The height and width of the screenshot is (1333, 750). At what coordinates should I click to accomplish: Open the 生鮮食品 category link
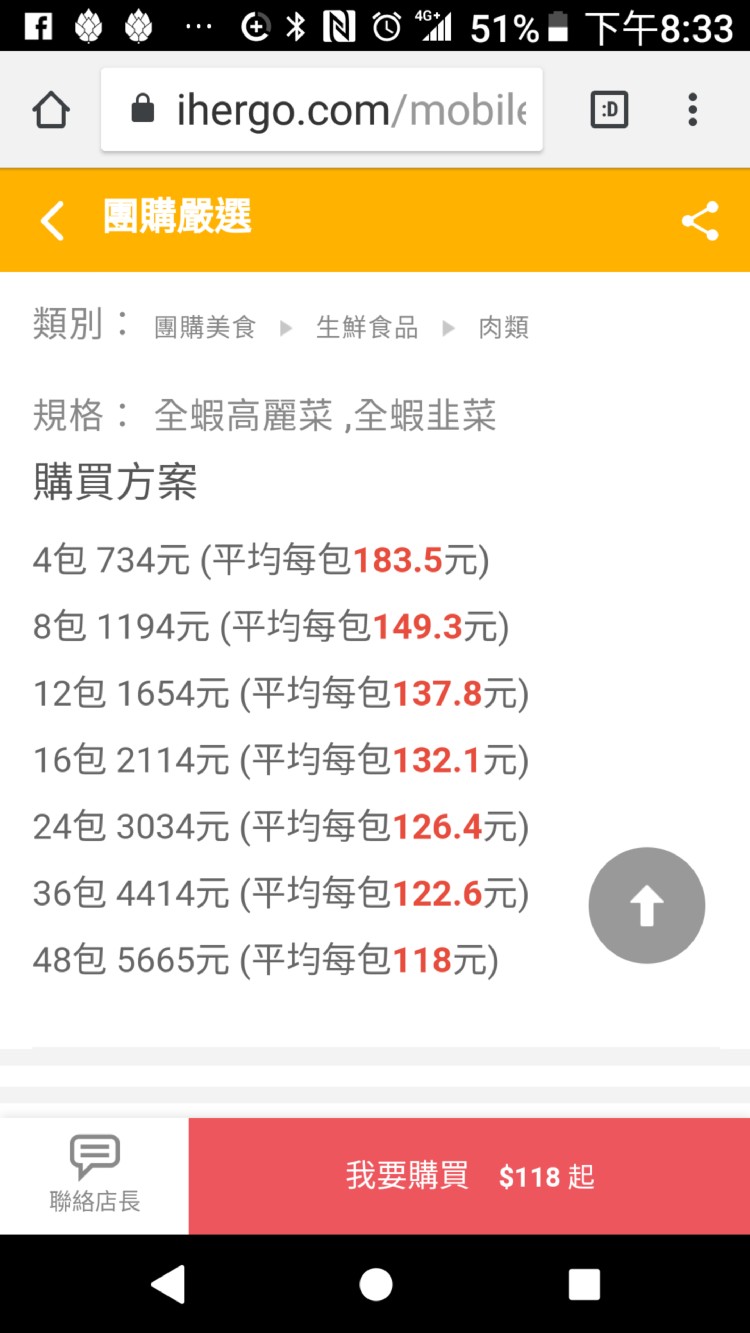tap(367, 327)
